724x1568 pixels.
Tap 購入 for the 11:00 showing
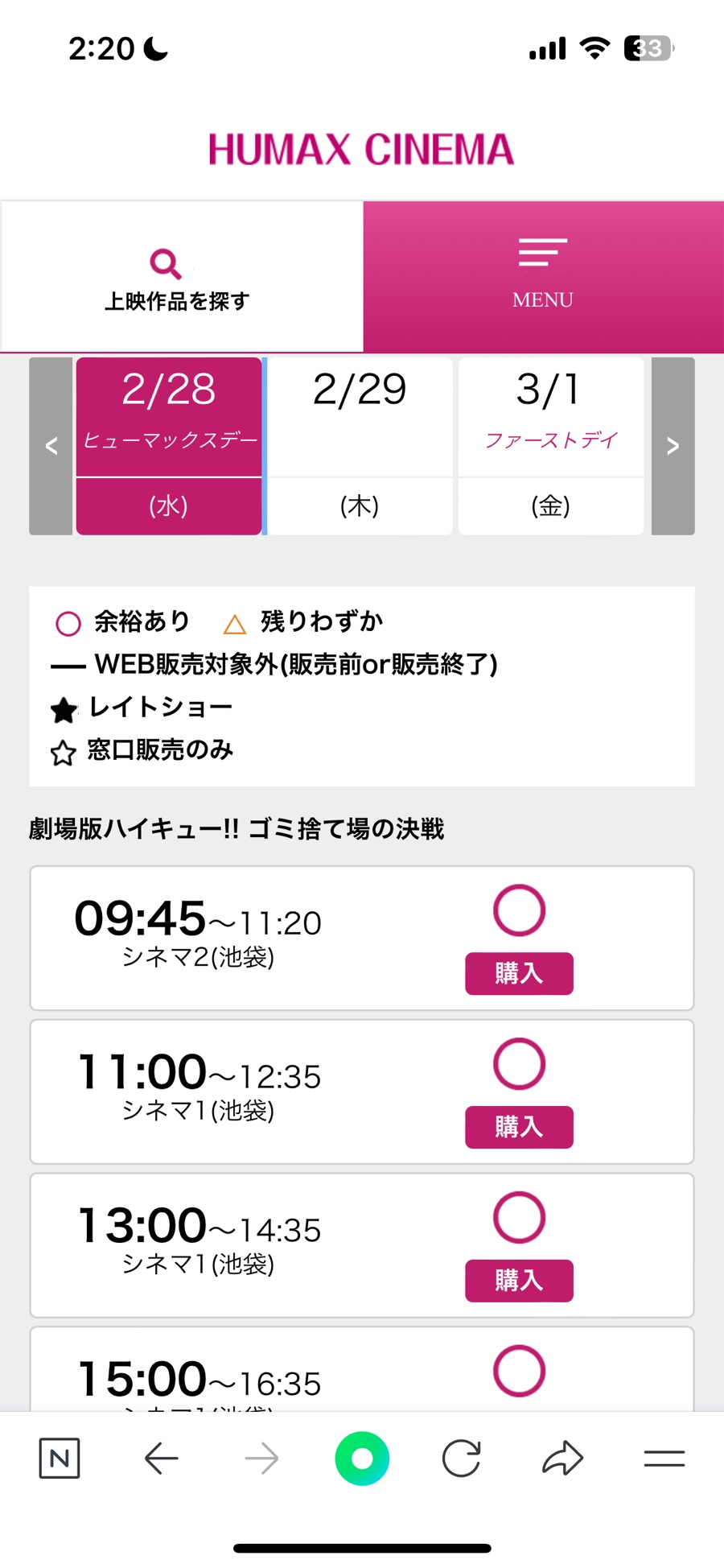tap(519, 1126)
